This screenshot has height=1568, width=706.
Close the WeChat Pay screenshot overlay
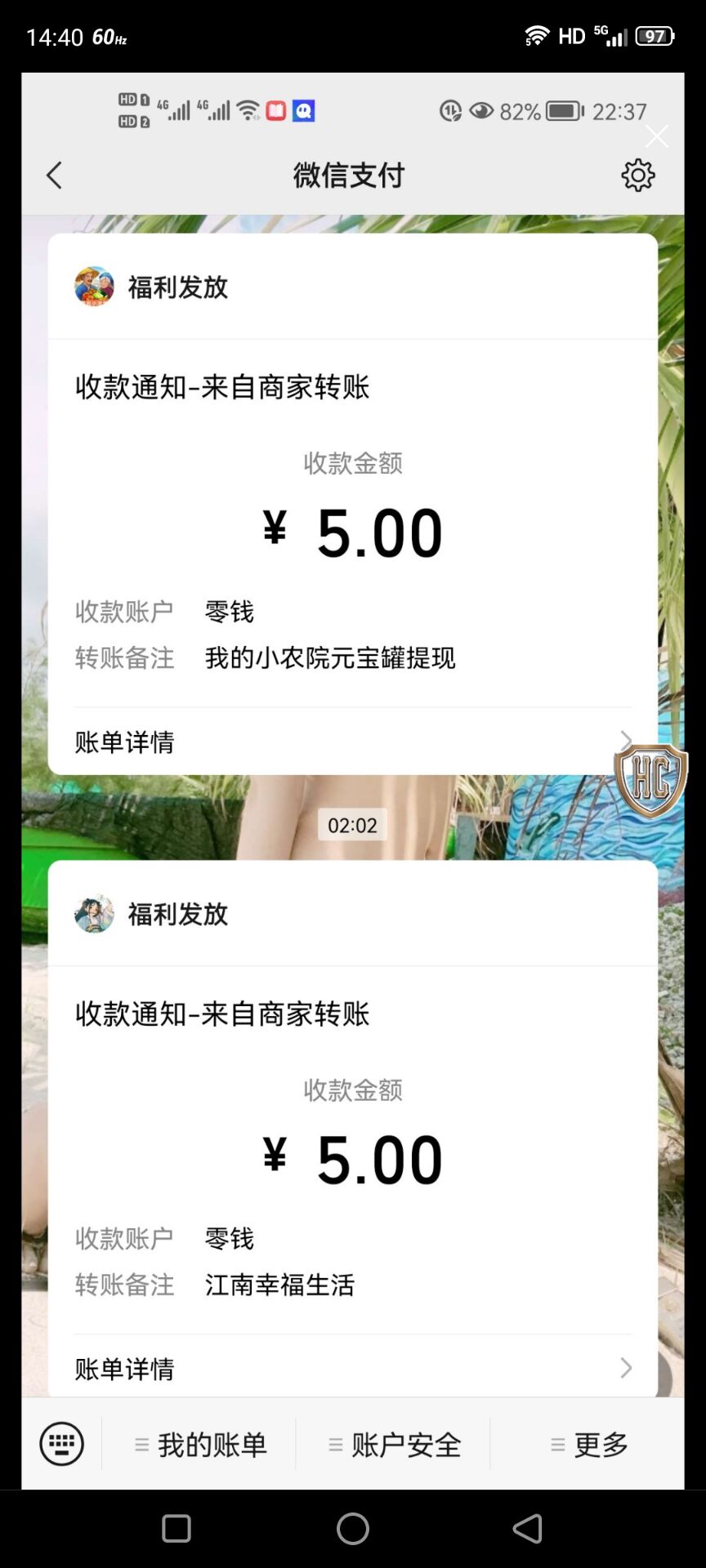(x=656, y=136)
